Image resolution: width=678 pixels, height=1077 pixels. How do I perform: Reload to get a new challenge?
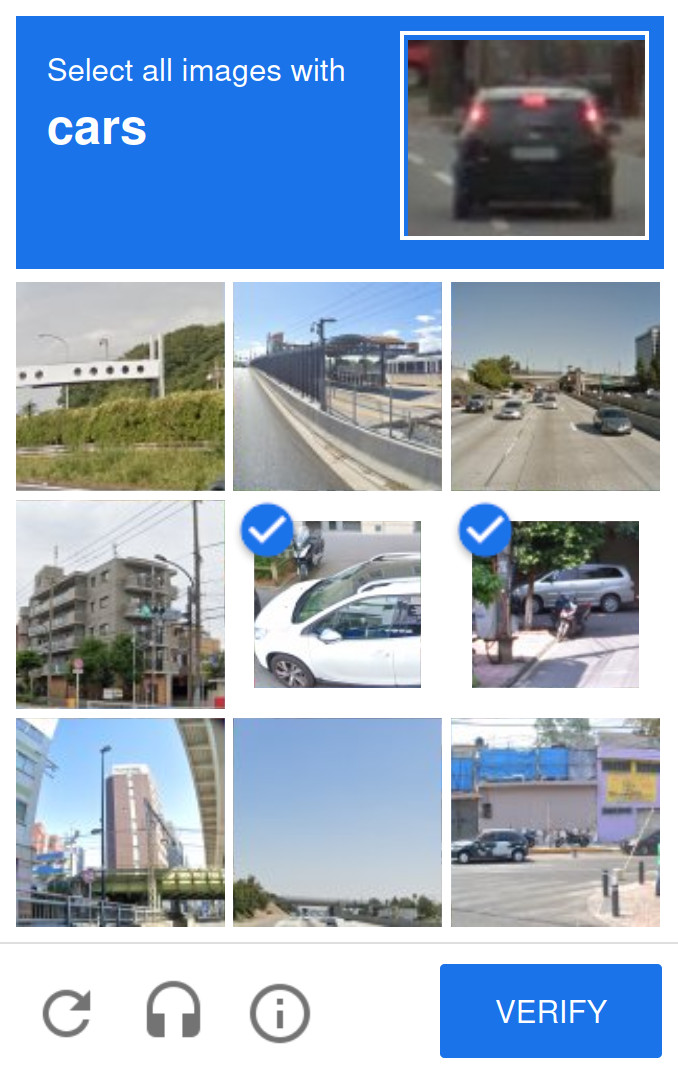coord(67,1013)
